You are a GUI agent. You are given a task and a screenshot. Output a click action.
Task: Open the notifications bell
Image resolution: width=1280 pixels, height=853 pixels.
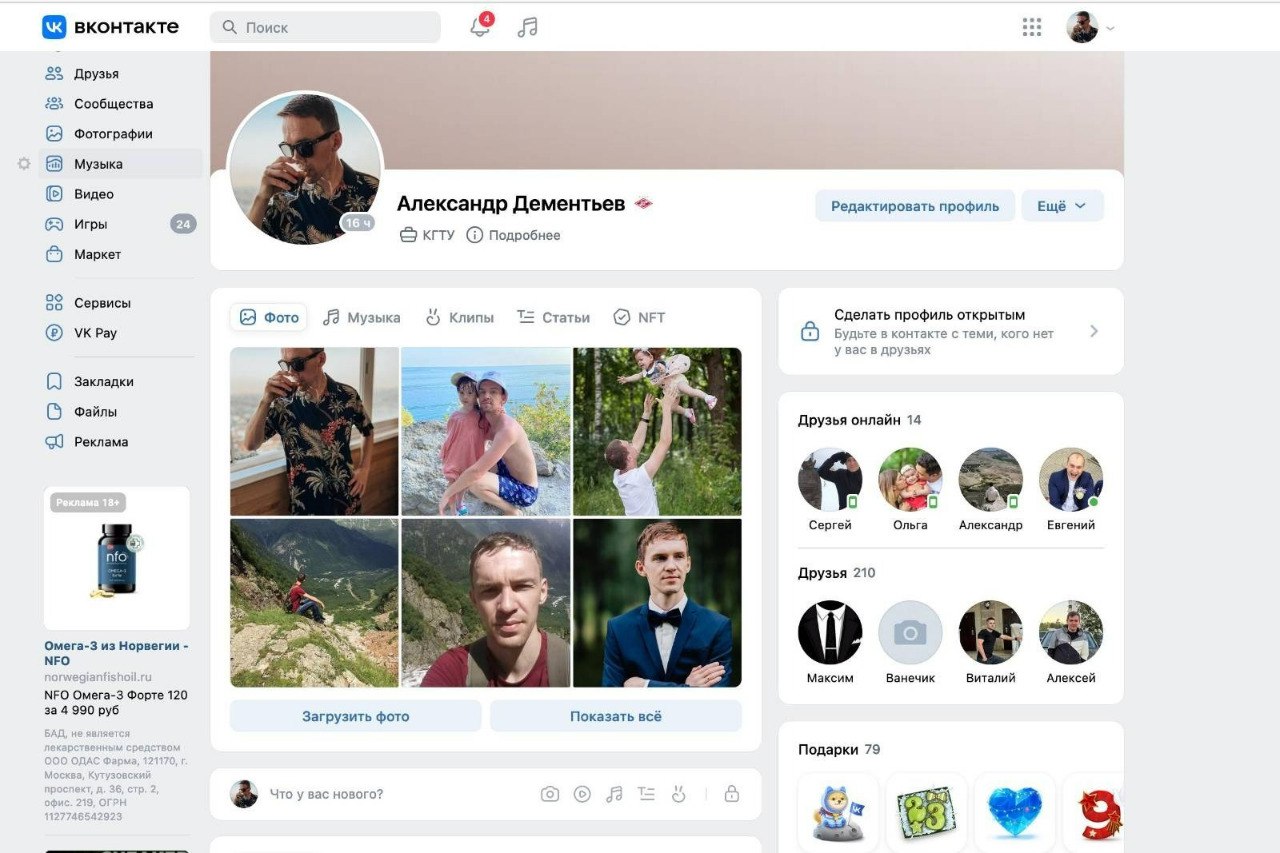tap(480, 27)
